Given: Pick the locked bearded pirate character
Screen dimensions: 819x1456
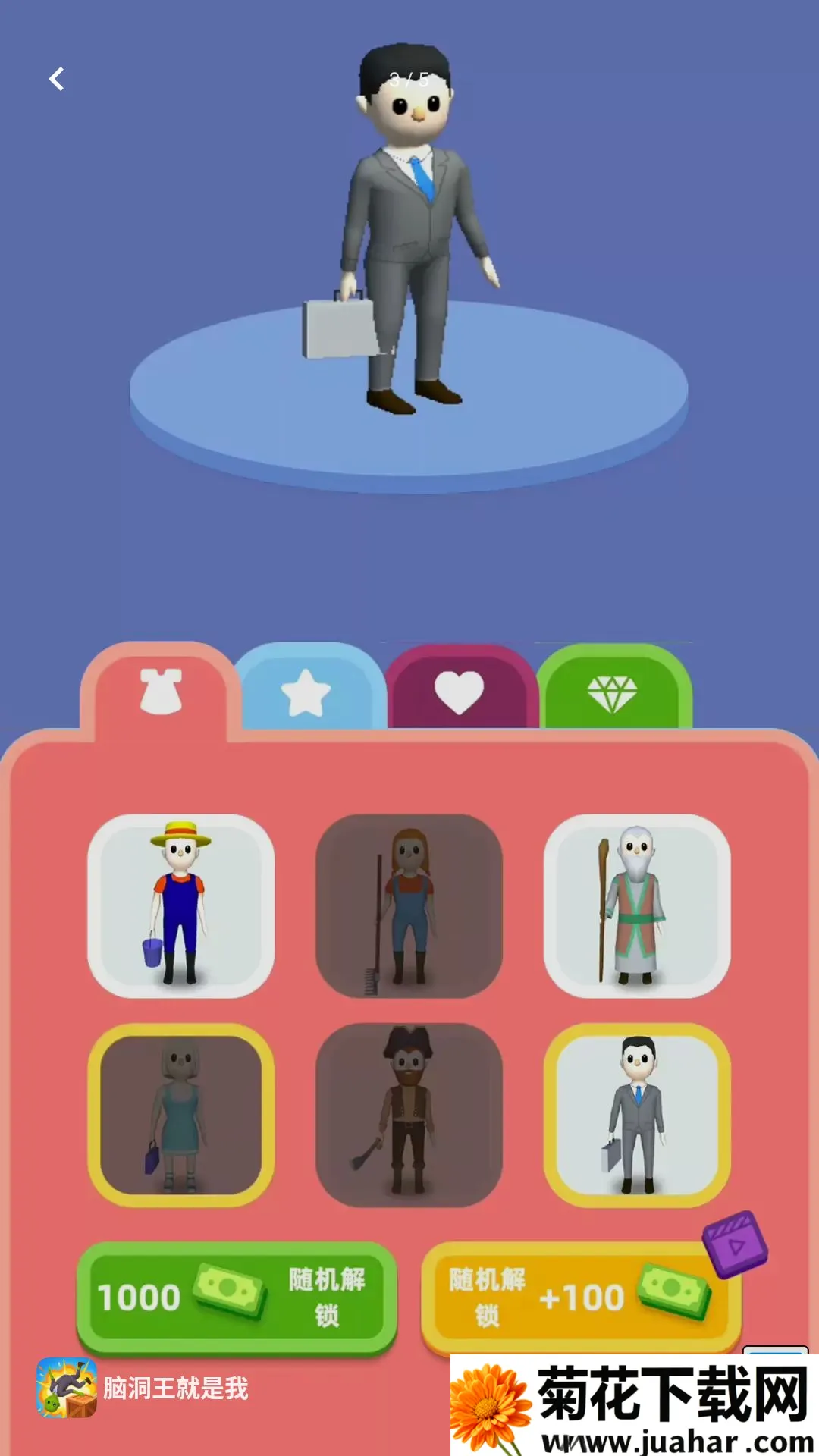Looking at the screenshot, I should click(x=409, y=1116).
